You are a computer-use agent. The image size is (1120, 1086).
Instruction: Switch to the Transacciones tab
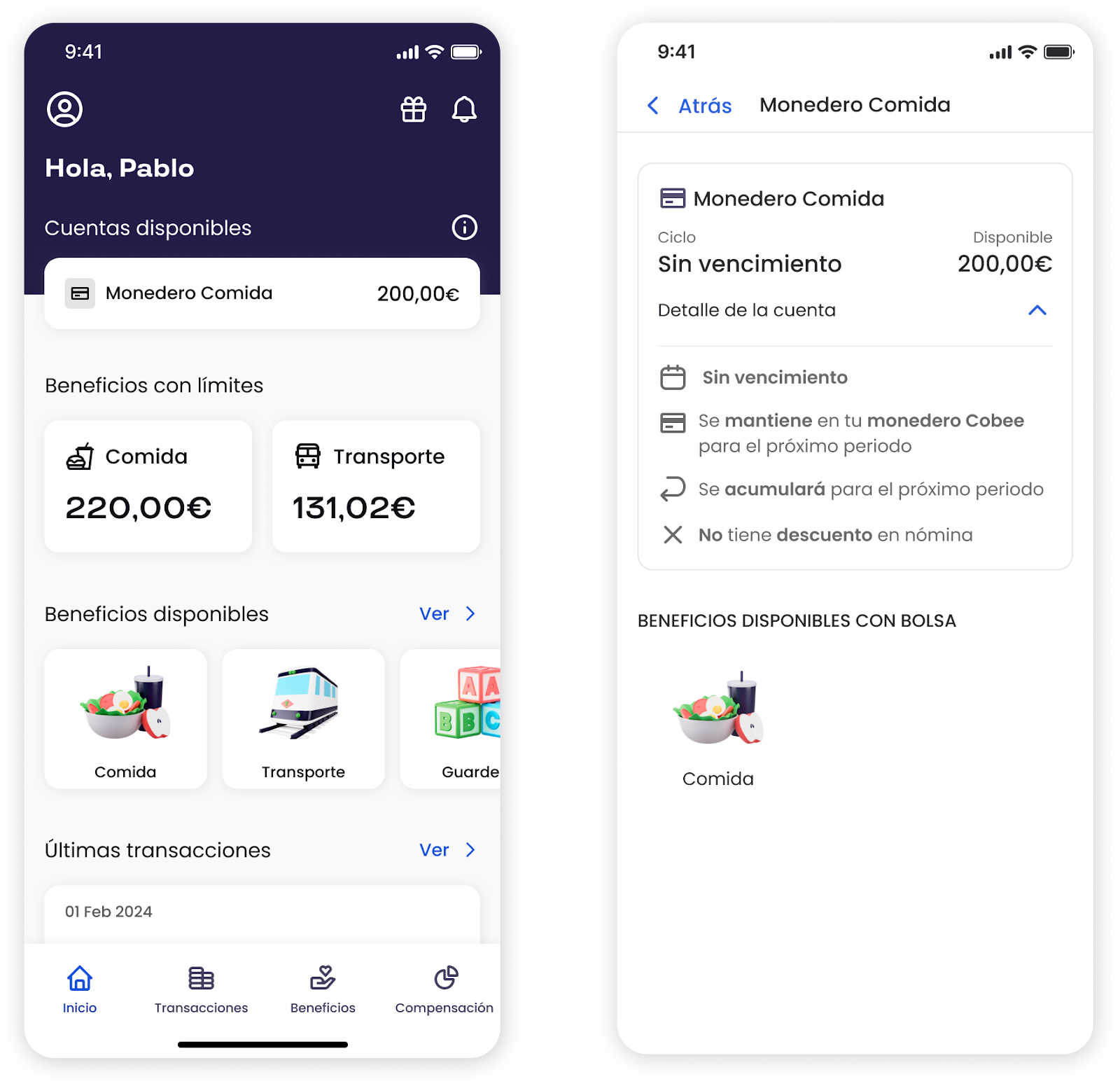(x=201, y=989)
